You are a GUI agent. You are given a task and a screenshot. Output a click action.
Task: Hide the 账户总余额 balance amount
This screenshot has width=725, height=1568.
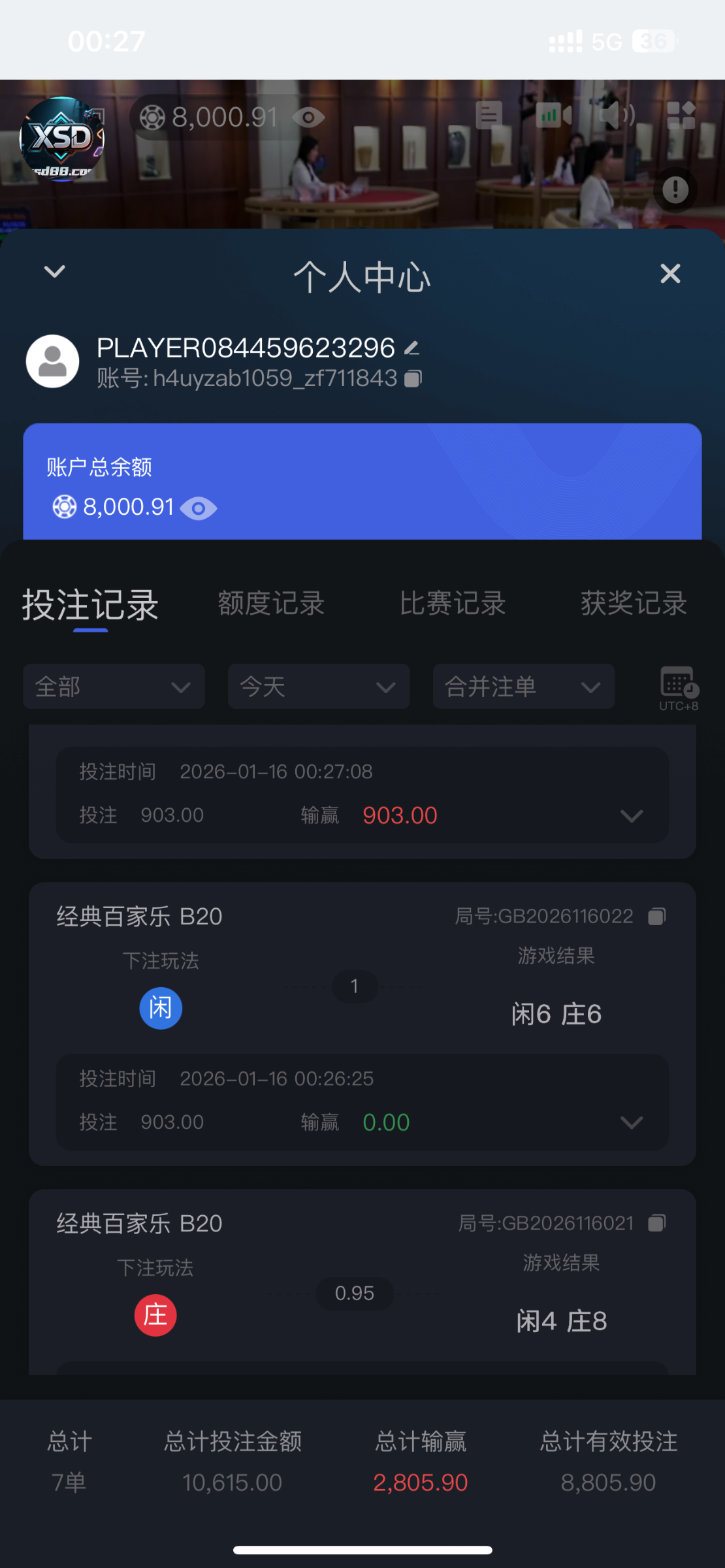199,508
